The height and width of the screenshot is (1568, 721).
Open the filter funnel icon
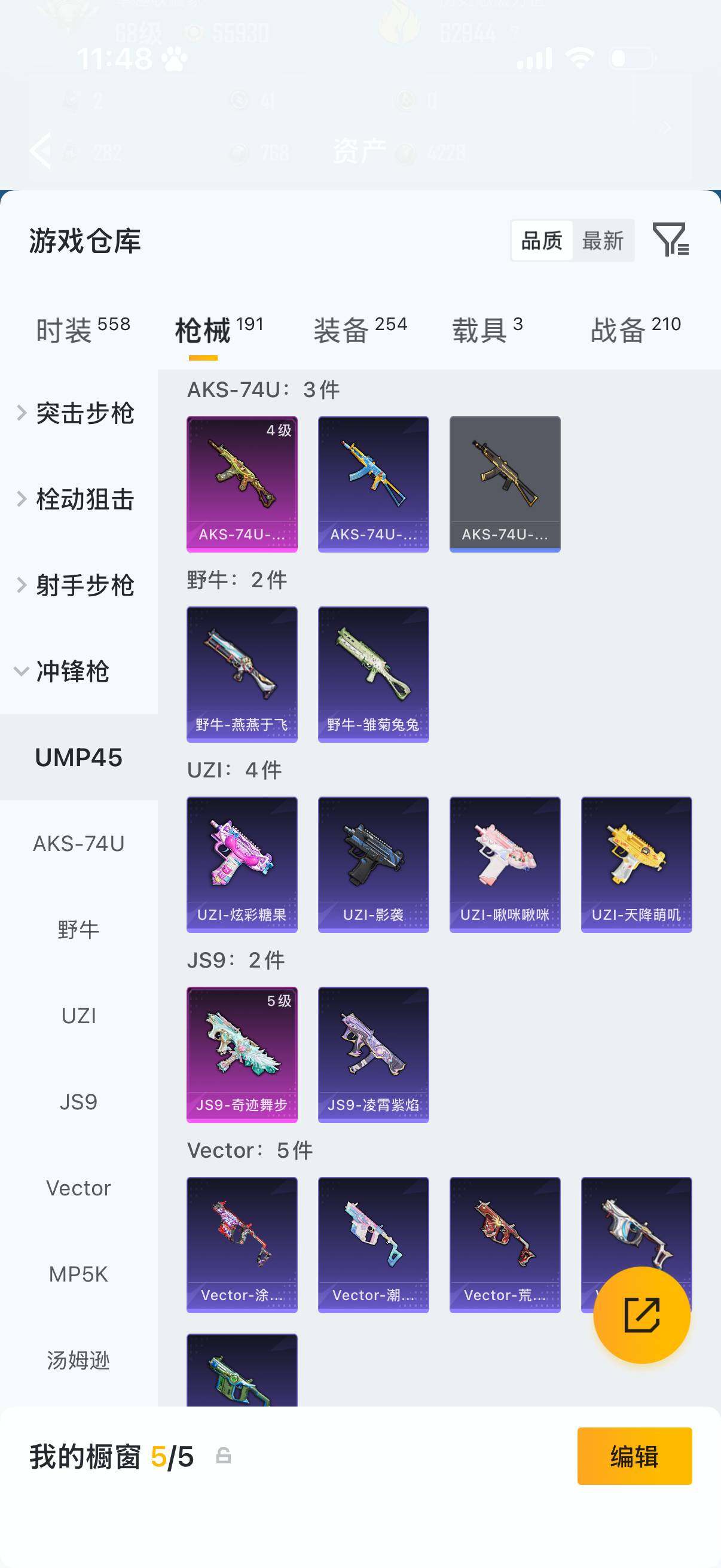pos(670,239)
